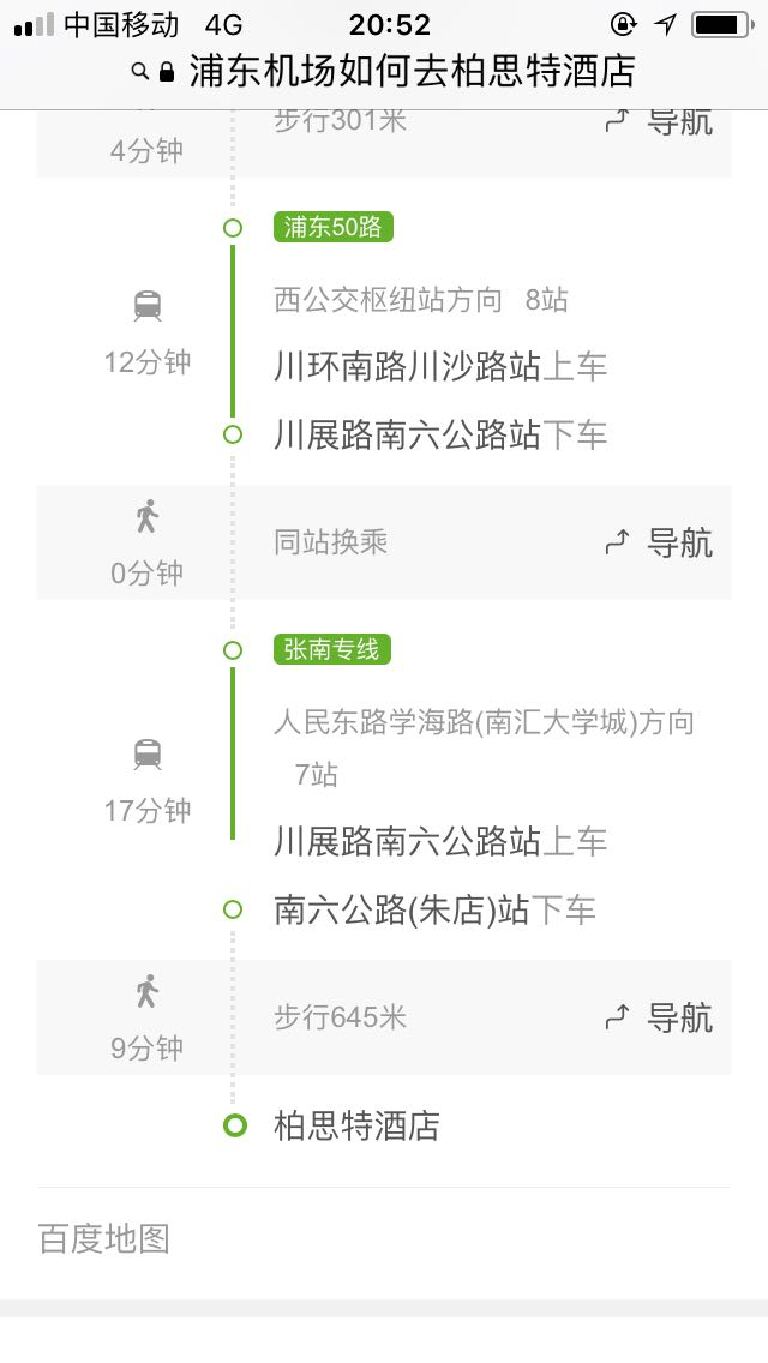Open the 张南专线 bus line tag

tap(332, 650)
